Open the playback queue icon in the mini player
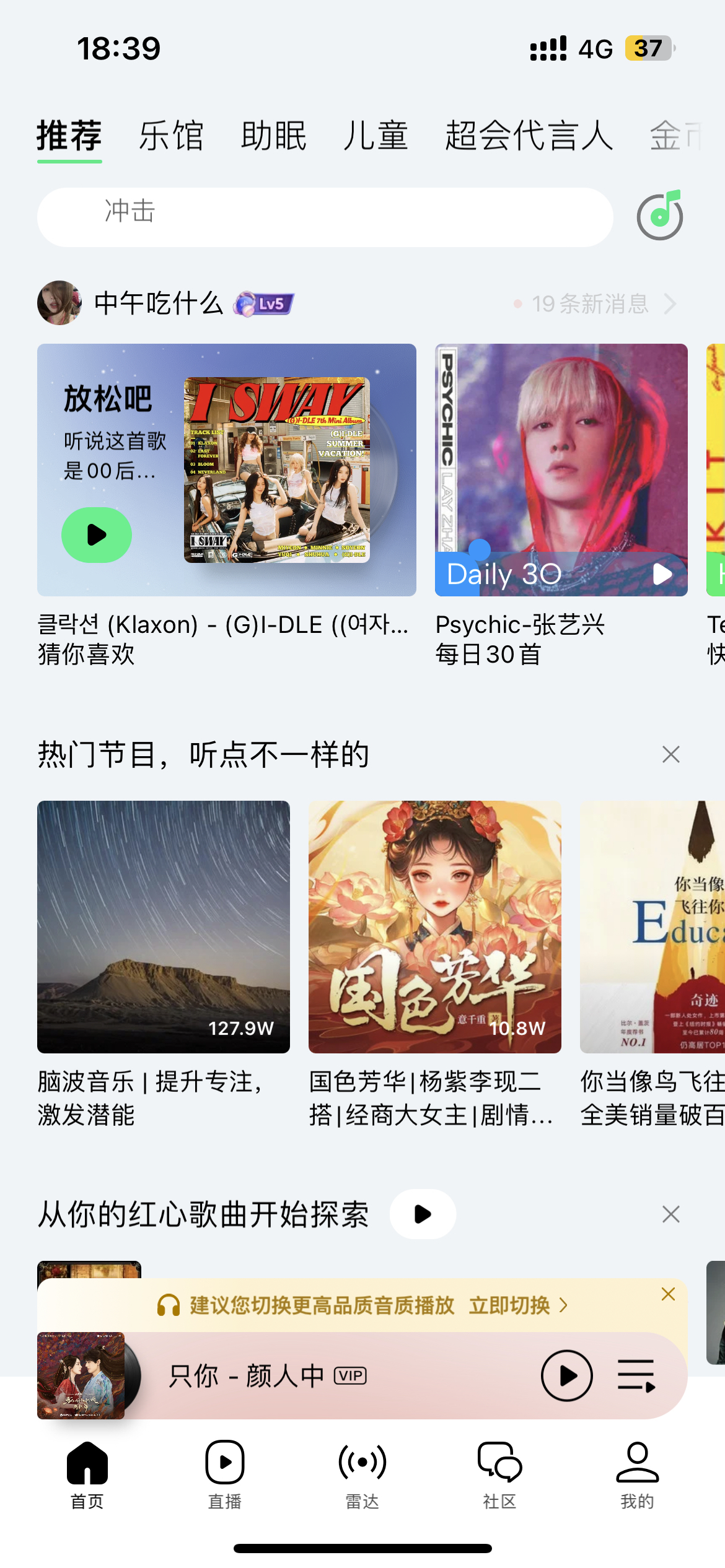Screen dimensions: 725x1568 (x=636, y=1376)
